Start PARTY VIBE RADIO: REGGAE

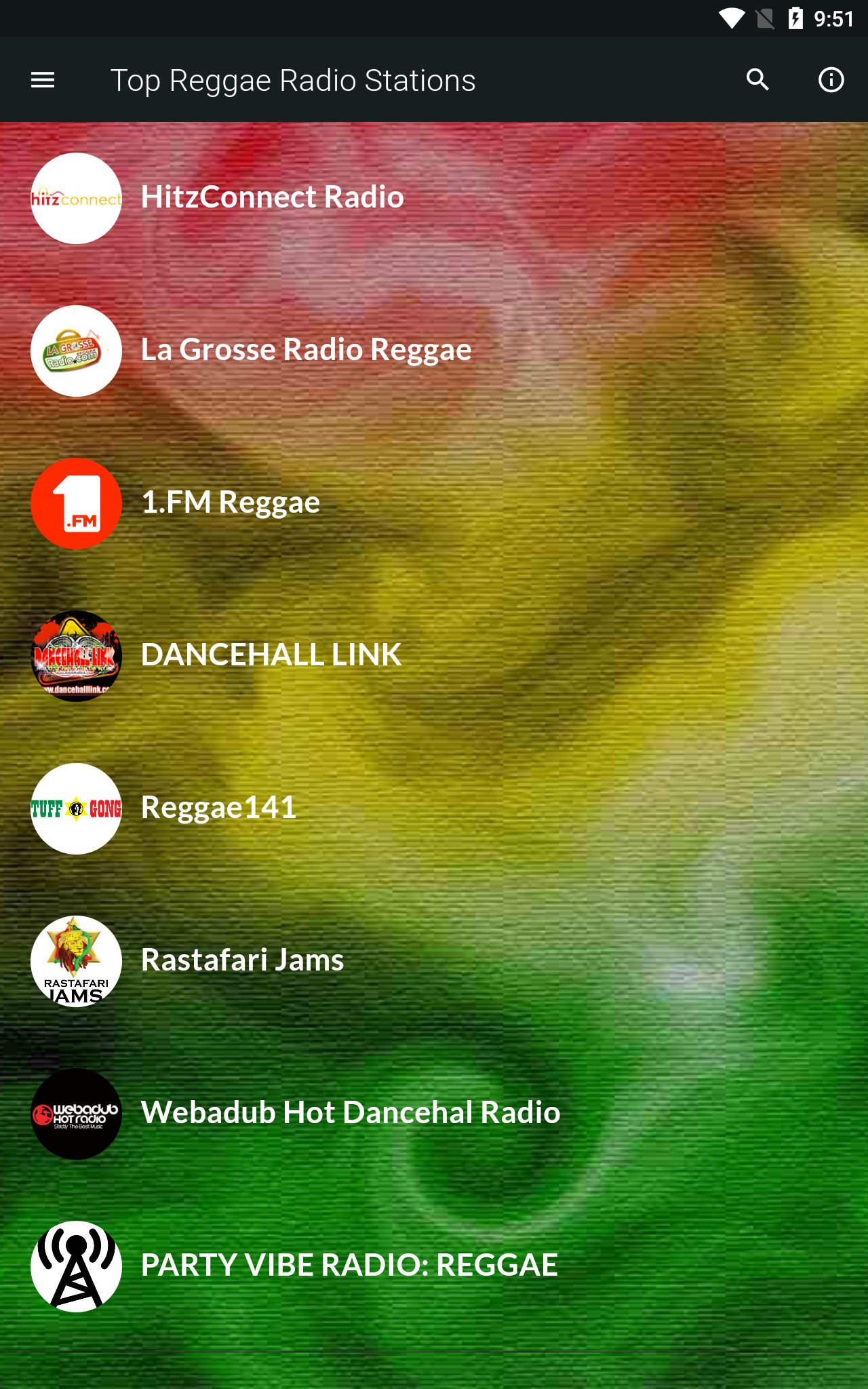coord(434,1266)
